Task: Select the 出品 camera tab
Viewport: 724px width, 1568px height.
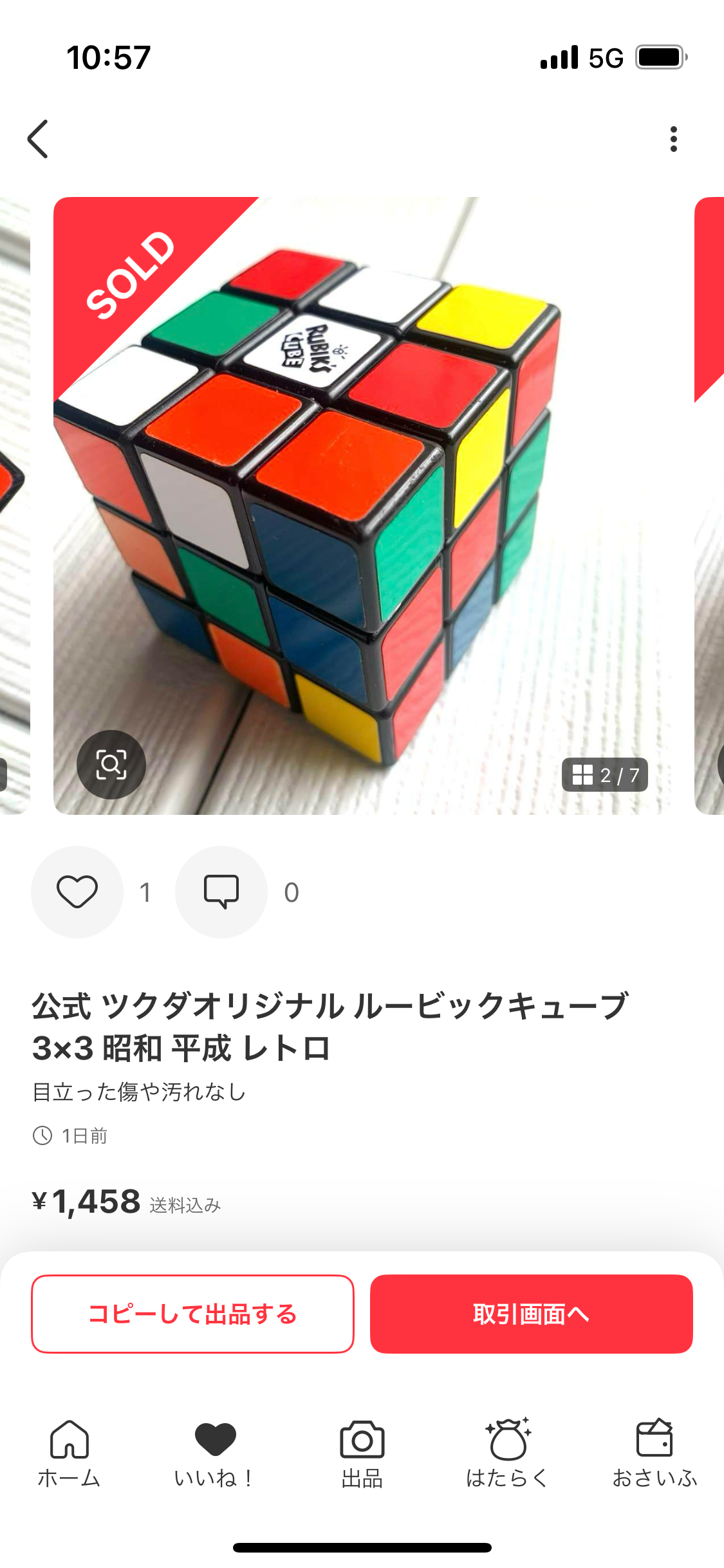Action: tap(362, 1453)
